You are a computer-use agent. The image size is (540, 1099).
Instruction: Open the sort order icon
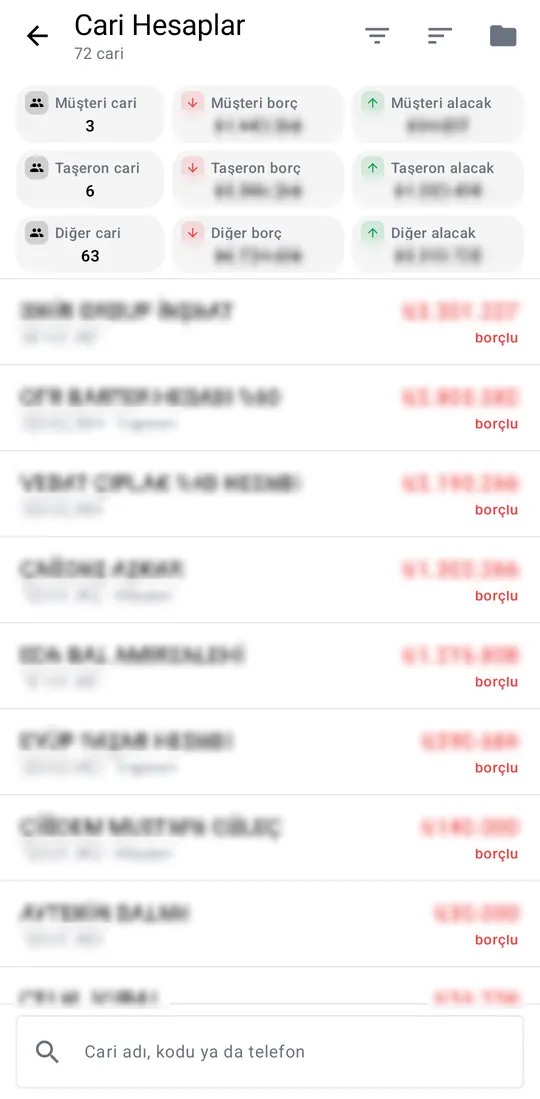pos(440,36)
